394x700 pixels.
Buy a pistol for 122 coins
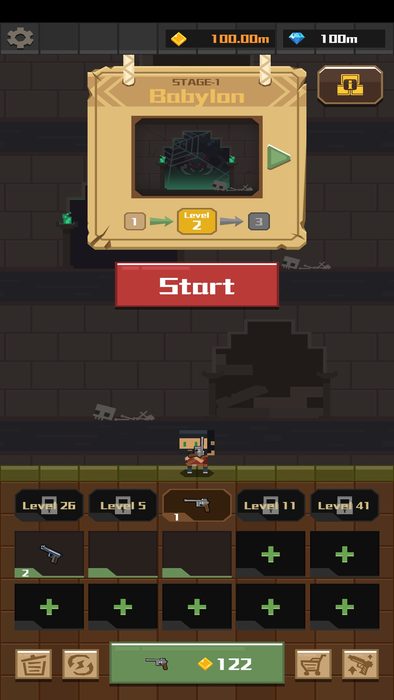pos(197,663)
